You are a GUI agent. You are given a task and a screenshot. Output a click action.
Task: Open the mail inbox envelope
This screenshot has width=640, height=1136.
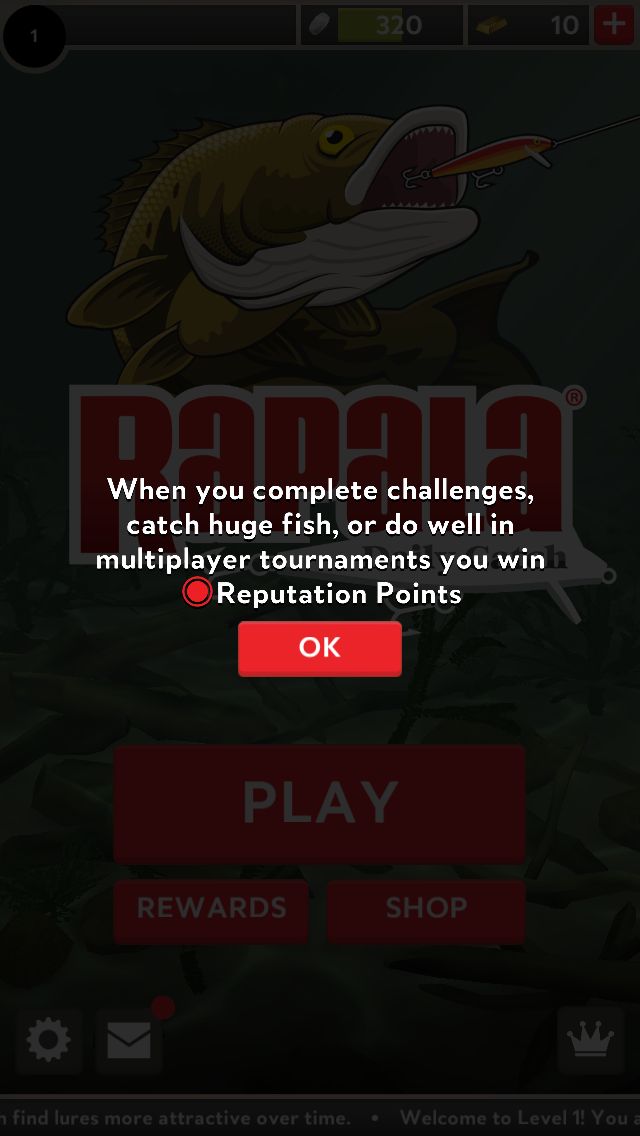click(x=129, y=1041)
